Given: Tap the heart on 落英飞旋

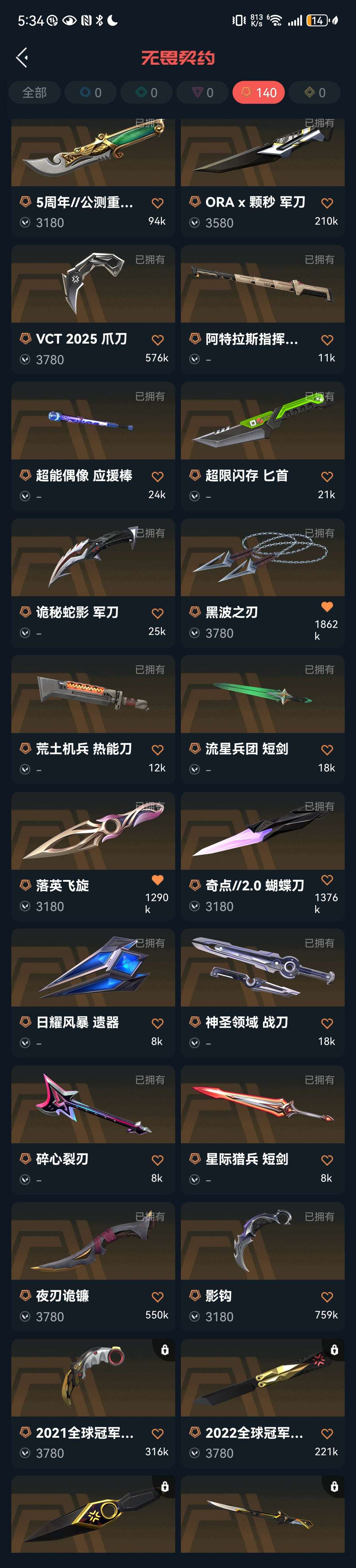Looking at the screenshot, I should tap(157, 880).
